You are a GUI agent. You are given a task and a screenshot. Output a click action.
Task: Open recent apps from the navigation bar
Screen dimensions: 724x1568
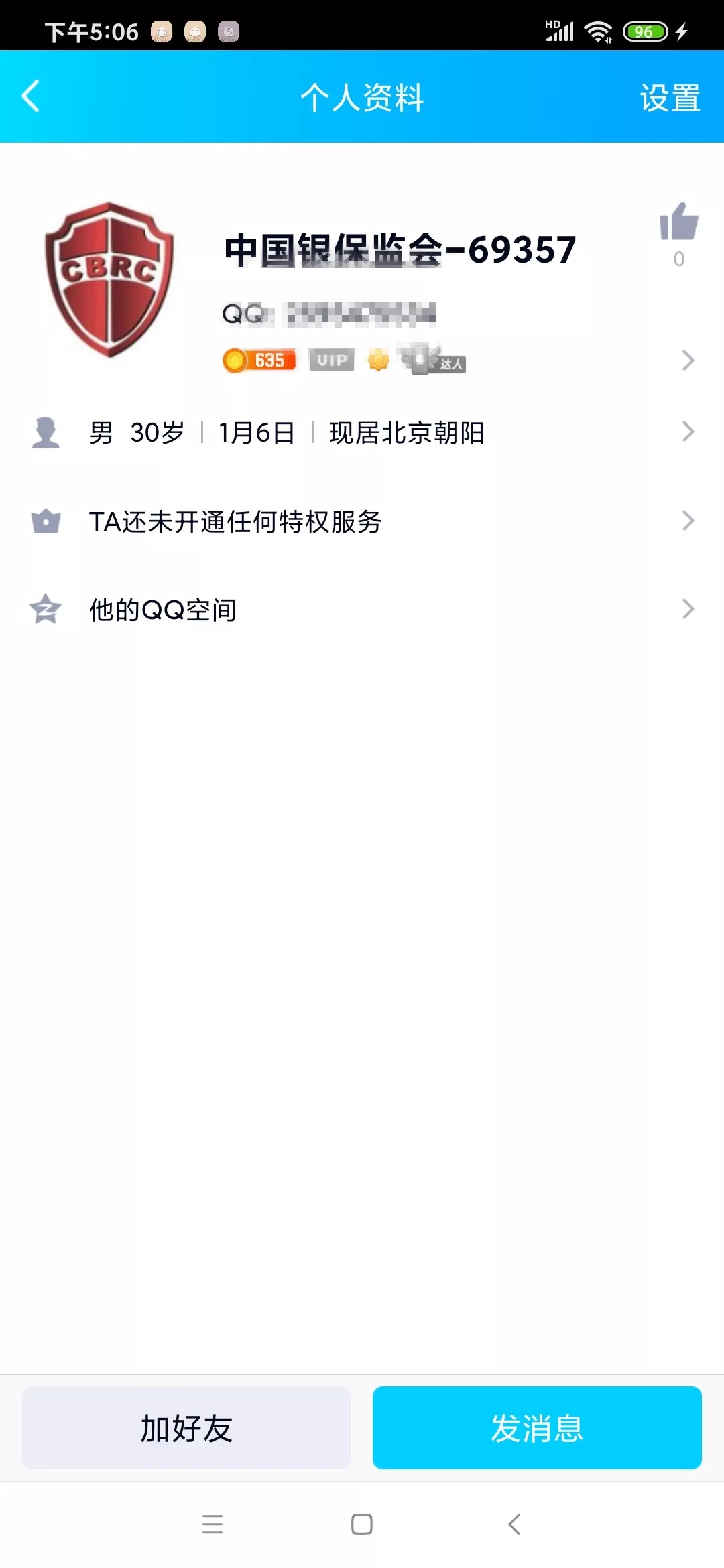[213, 1524]
